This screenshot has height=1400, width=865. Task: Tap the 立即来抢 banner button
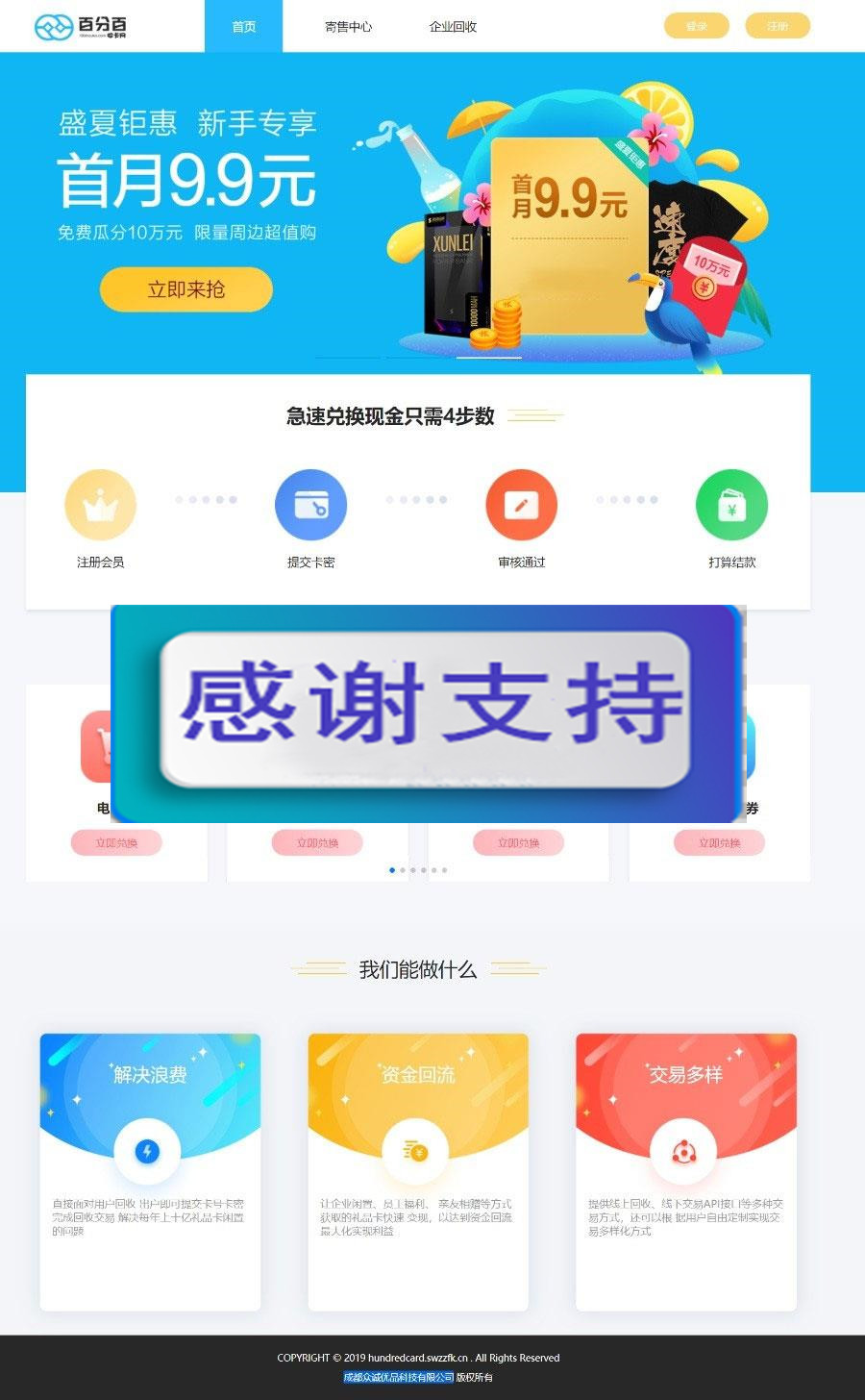(186, 289)
